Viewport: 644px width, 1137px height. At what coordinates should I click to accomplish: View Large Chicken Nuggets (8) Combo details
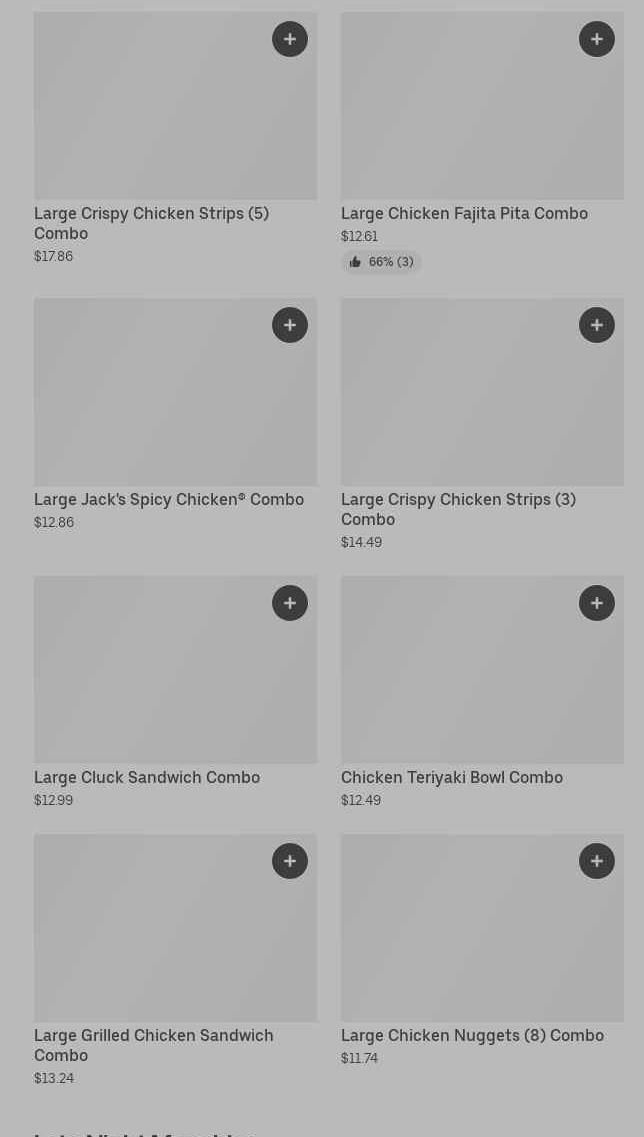pos(472,1036)
